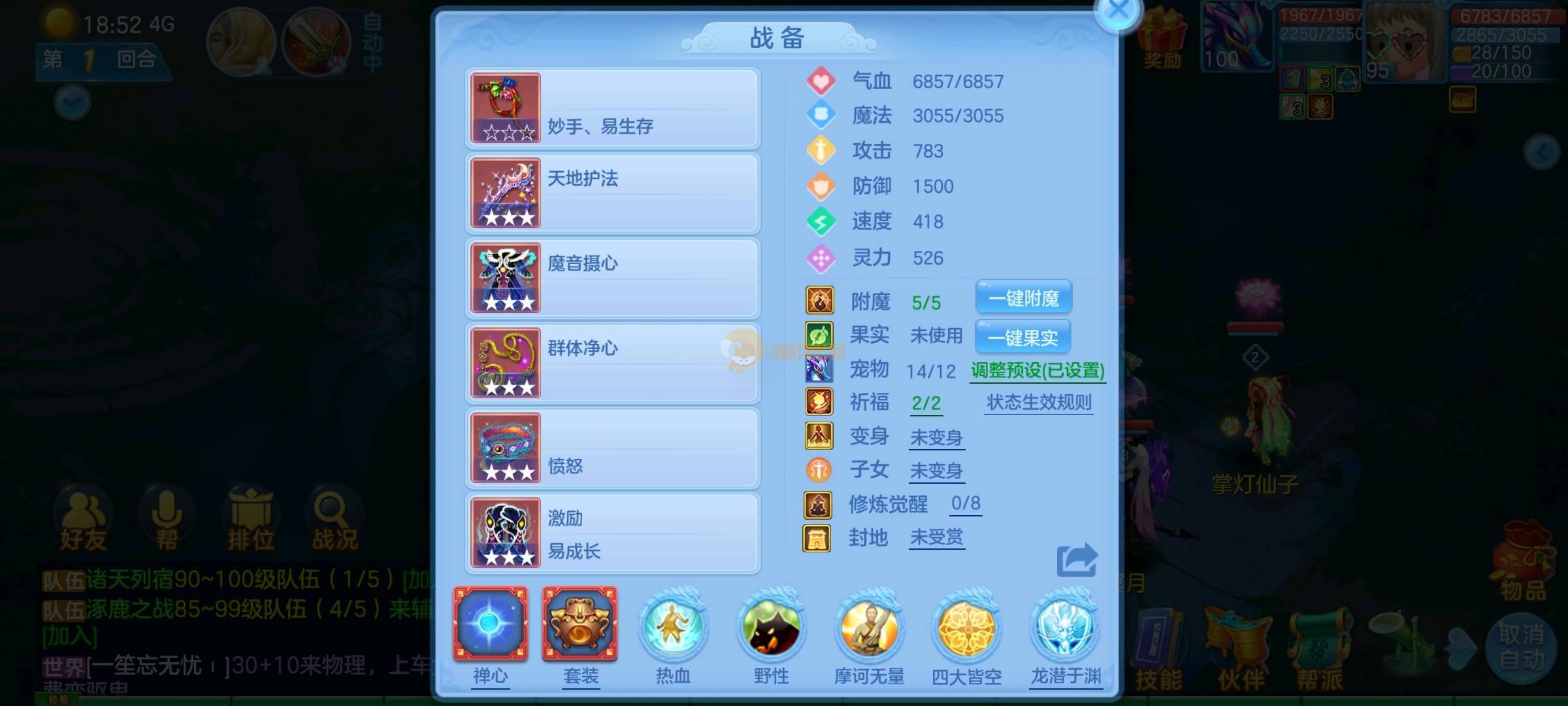Select the 四大皆空 skill icon

coord(966,628)
